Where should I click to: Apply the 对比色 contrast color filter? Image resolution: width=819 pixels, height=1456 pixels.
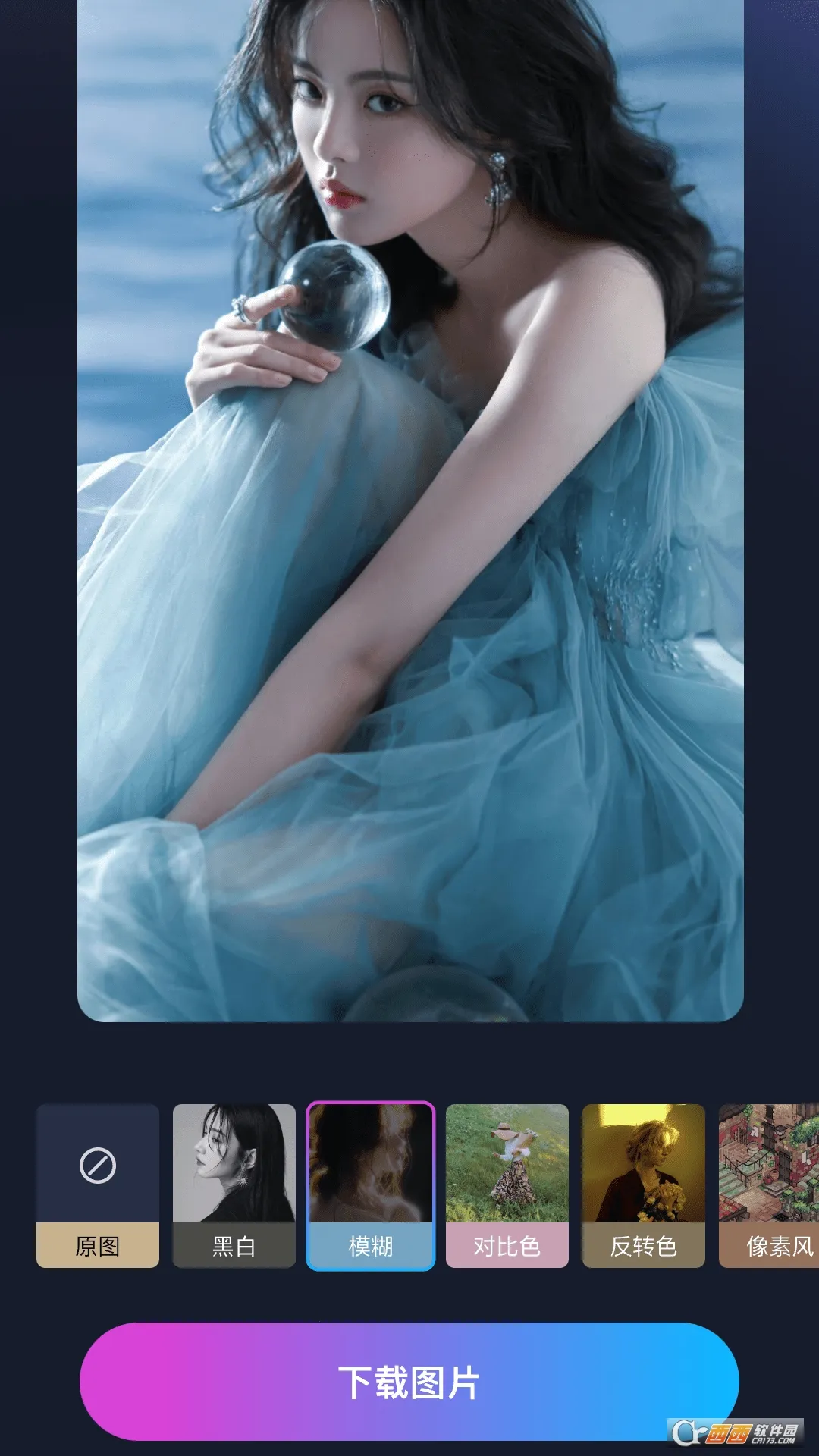click(x=507, y=1185)
